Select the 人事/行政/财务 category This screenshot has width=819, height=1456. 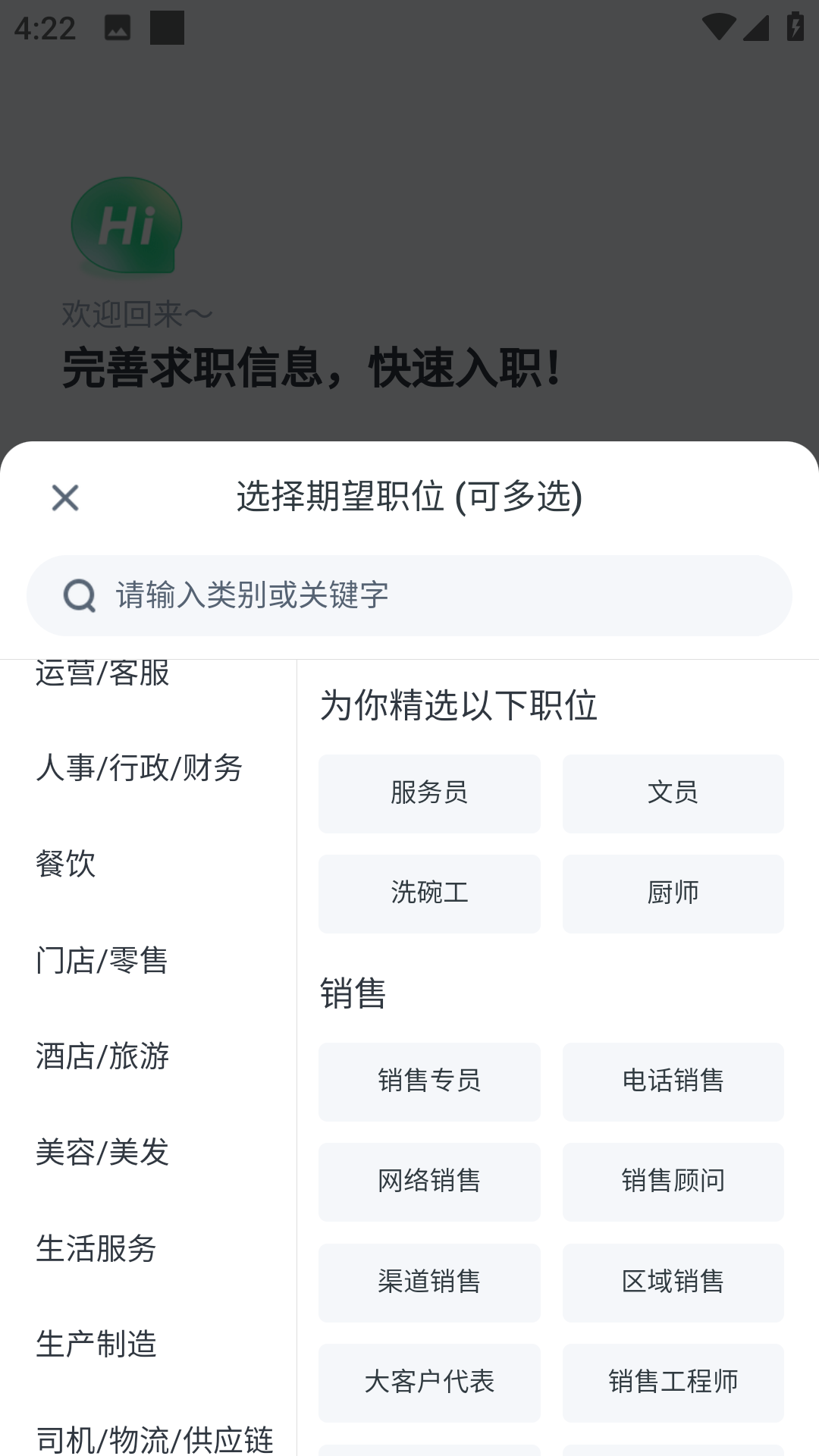click(x=140, y=767)
